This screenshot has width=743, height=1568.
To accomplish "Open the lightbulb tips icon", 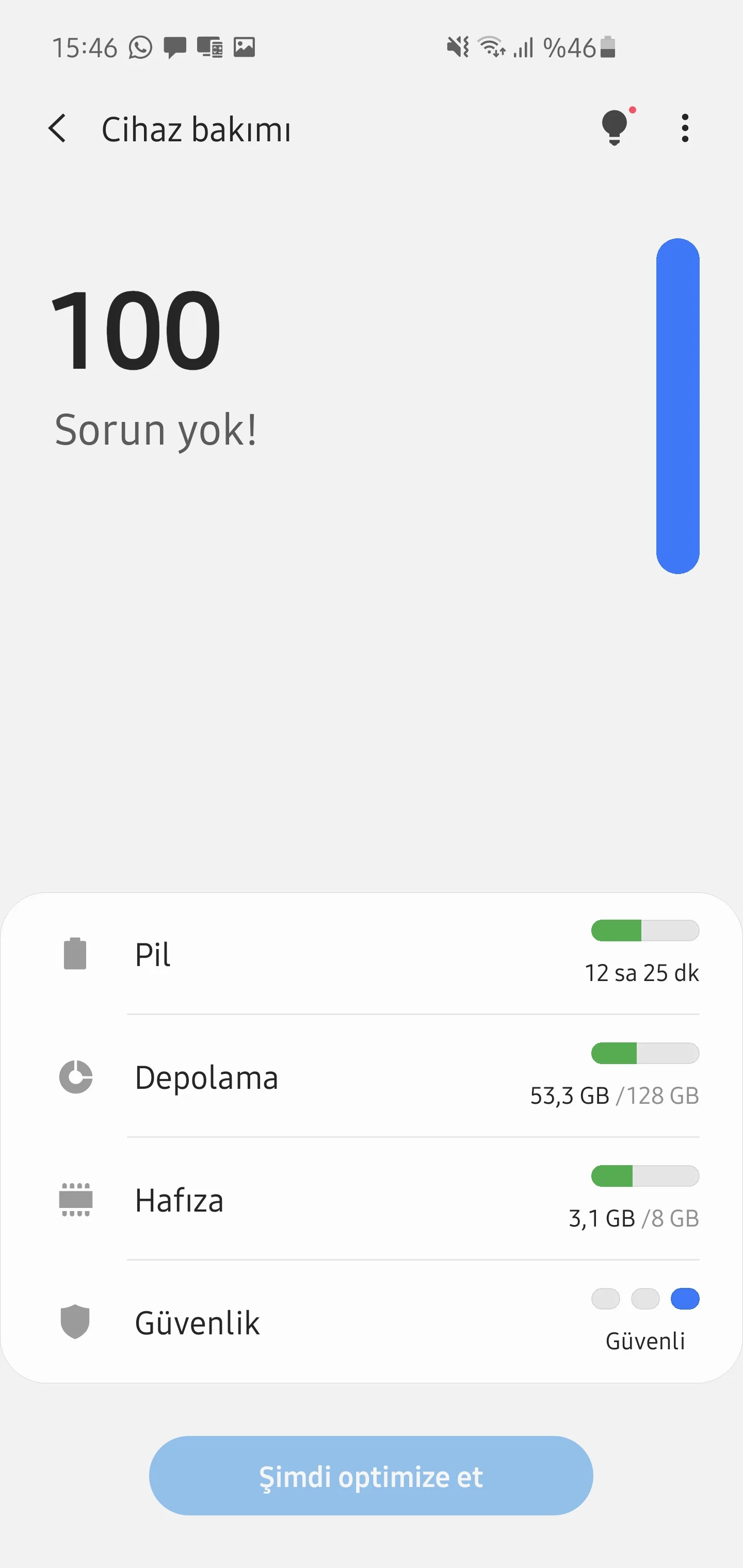I will tap(615, 128).
